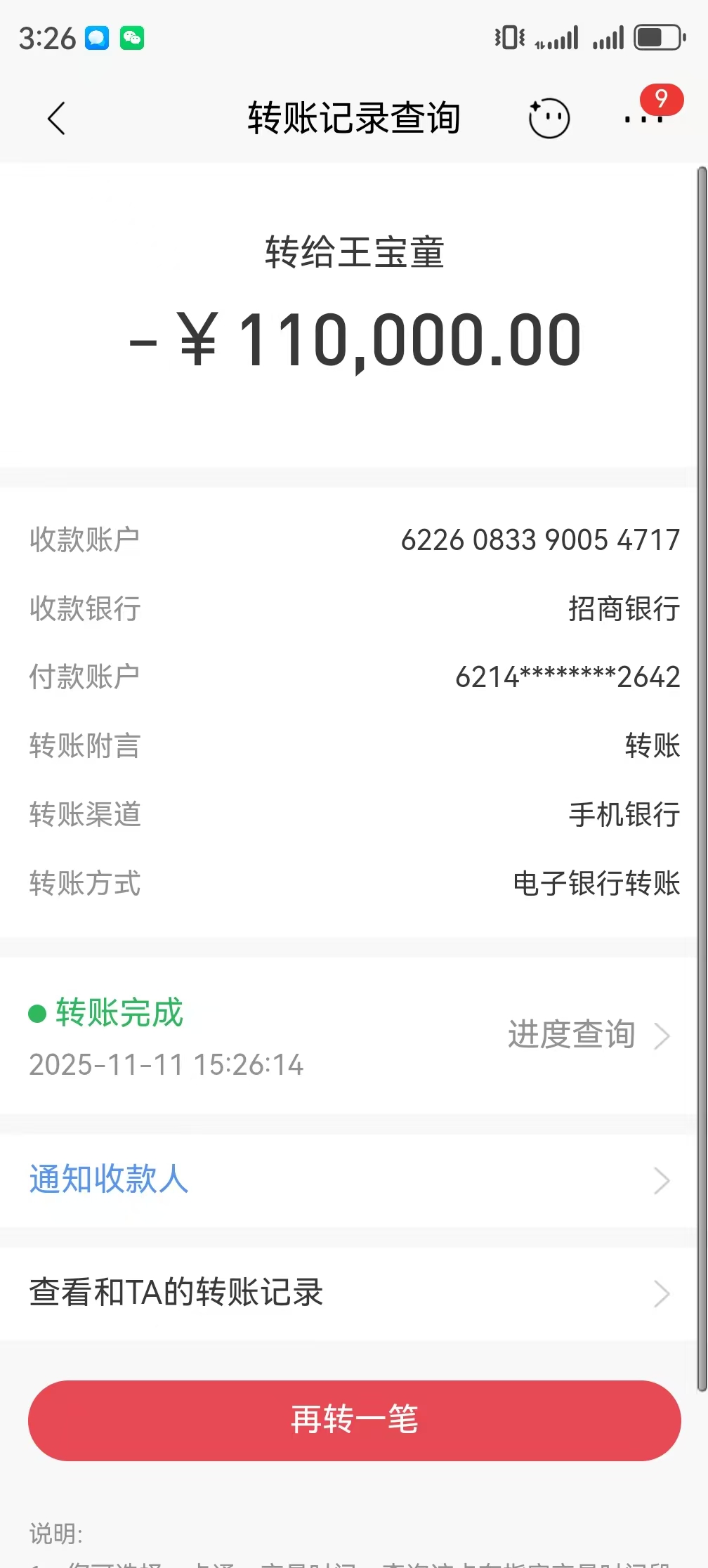Open 进度查询 progress inquiry

tap(589, 1035)
